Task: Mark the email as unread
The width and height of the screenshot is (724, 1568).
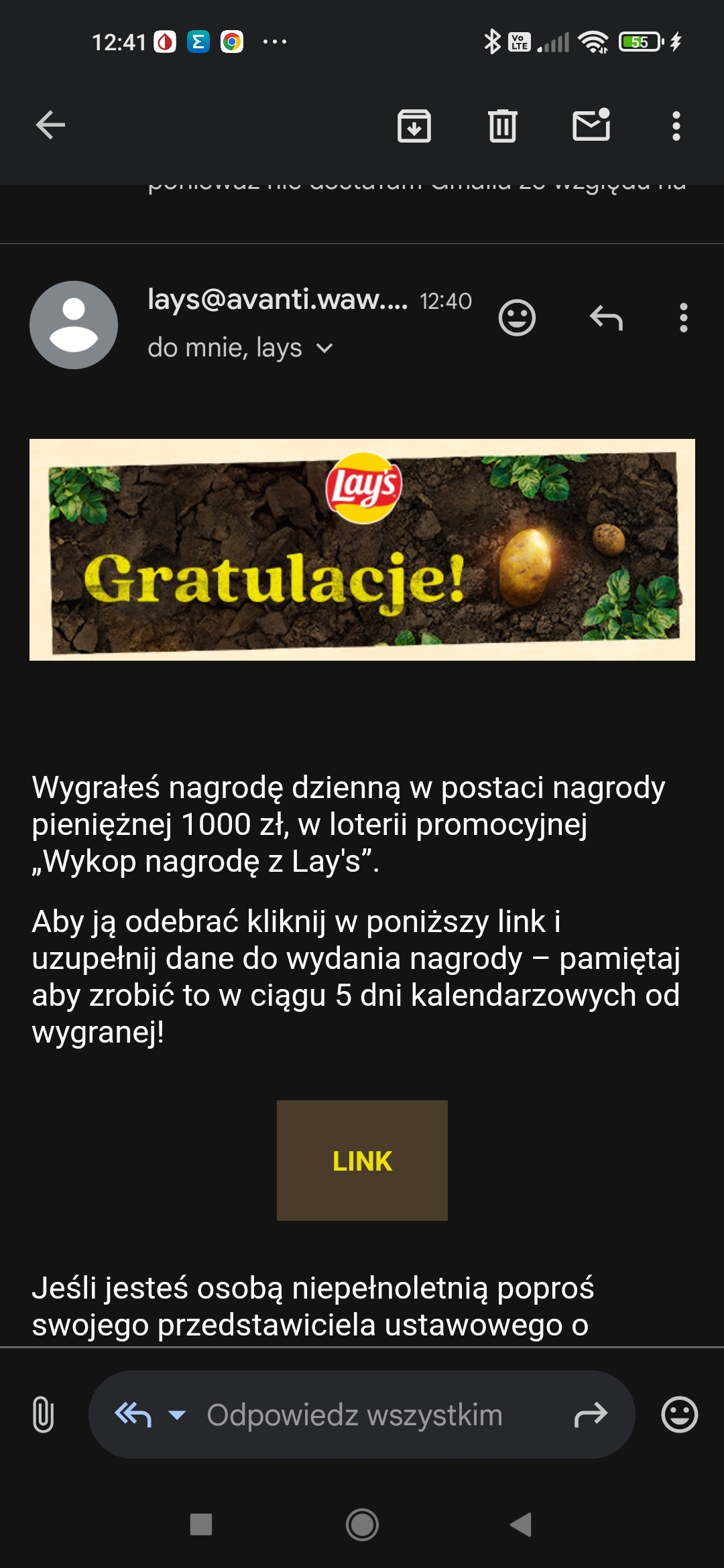Action: [x=591, y=125]
